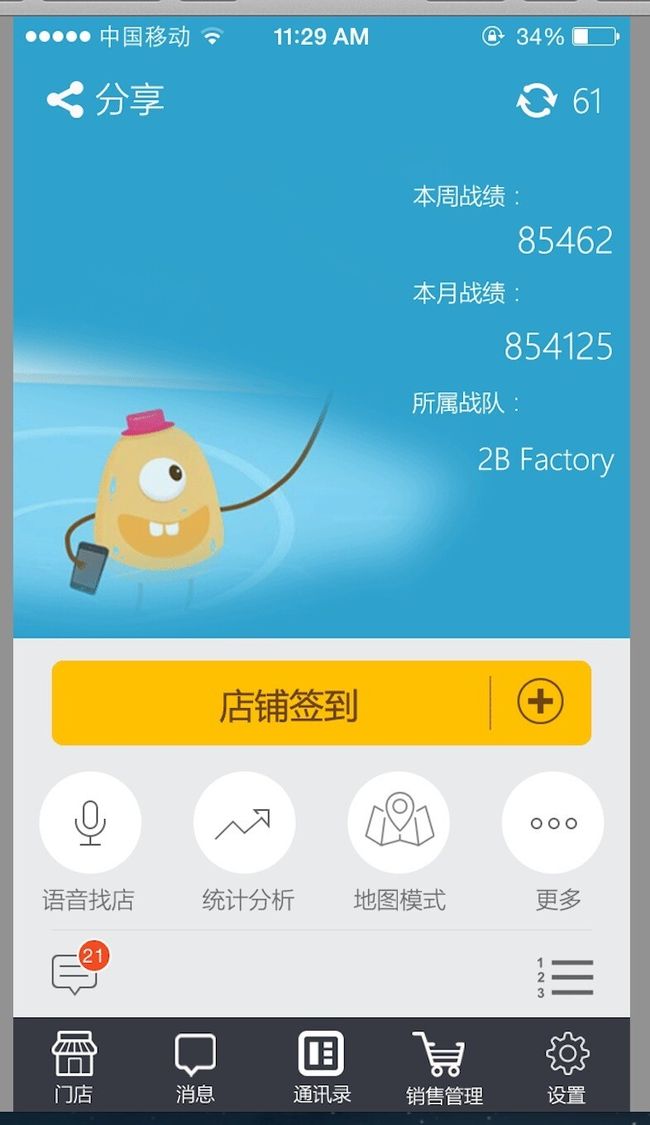
Task: Tap the 店铺签到 check-in button
Action: (x=271, y=703)
